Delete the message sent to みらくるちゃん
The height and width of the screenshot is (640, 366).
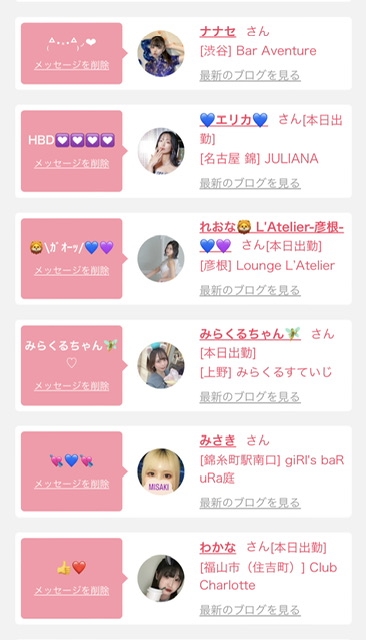click(71, 386)
